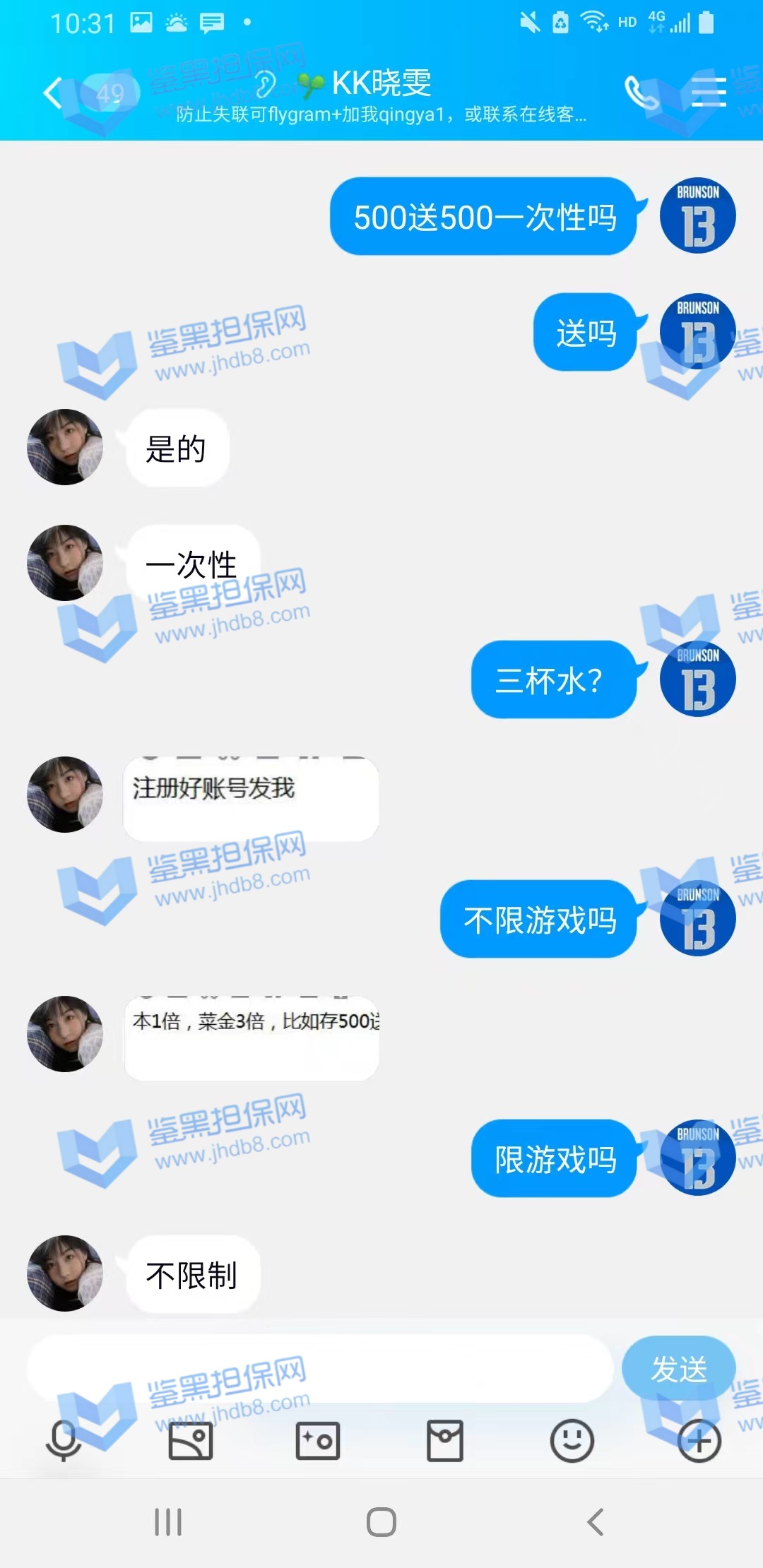Open the camera to take a photo
This screenshot has width=763, height=1568.
(318, 1440)
